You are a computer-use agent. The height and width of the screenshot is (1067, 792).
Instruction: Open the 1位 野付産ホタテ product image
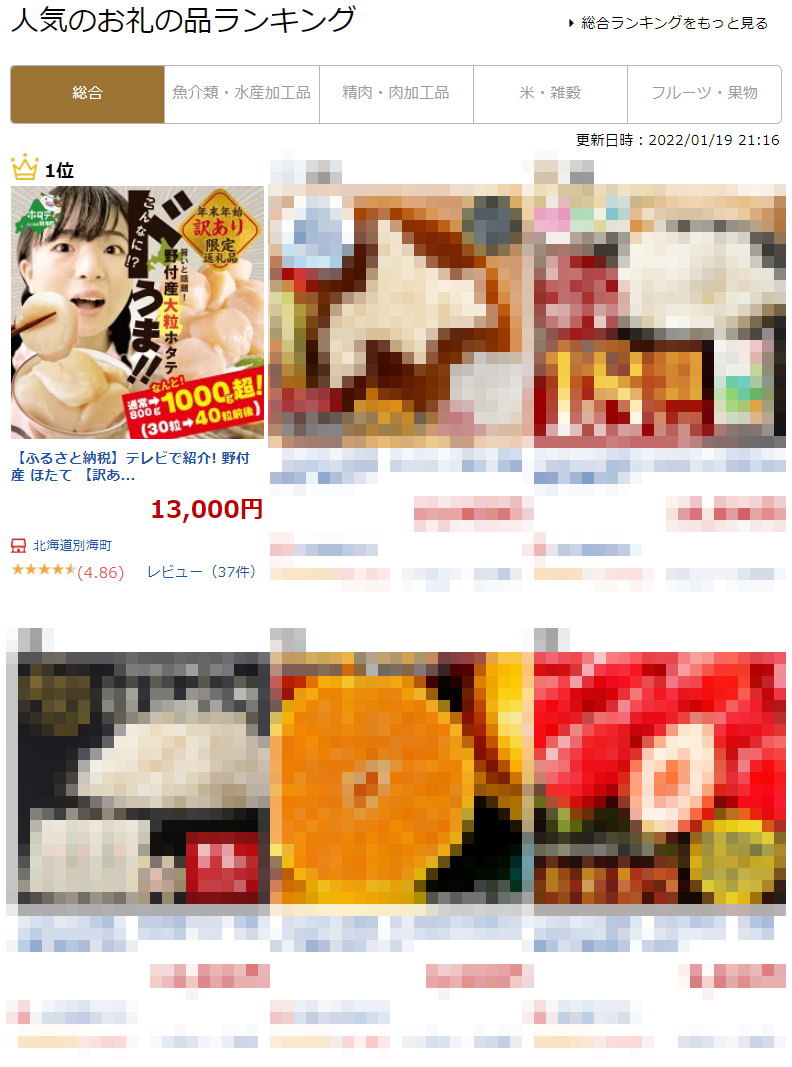tap(138, 313)
